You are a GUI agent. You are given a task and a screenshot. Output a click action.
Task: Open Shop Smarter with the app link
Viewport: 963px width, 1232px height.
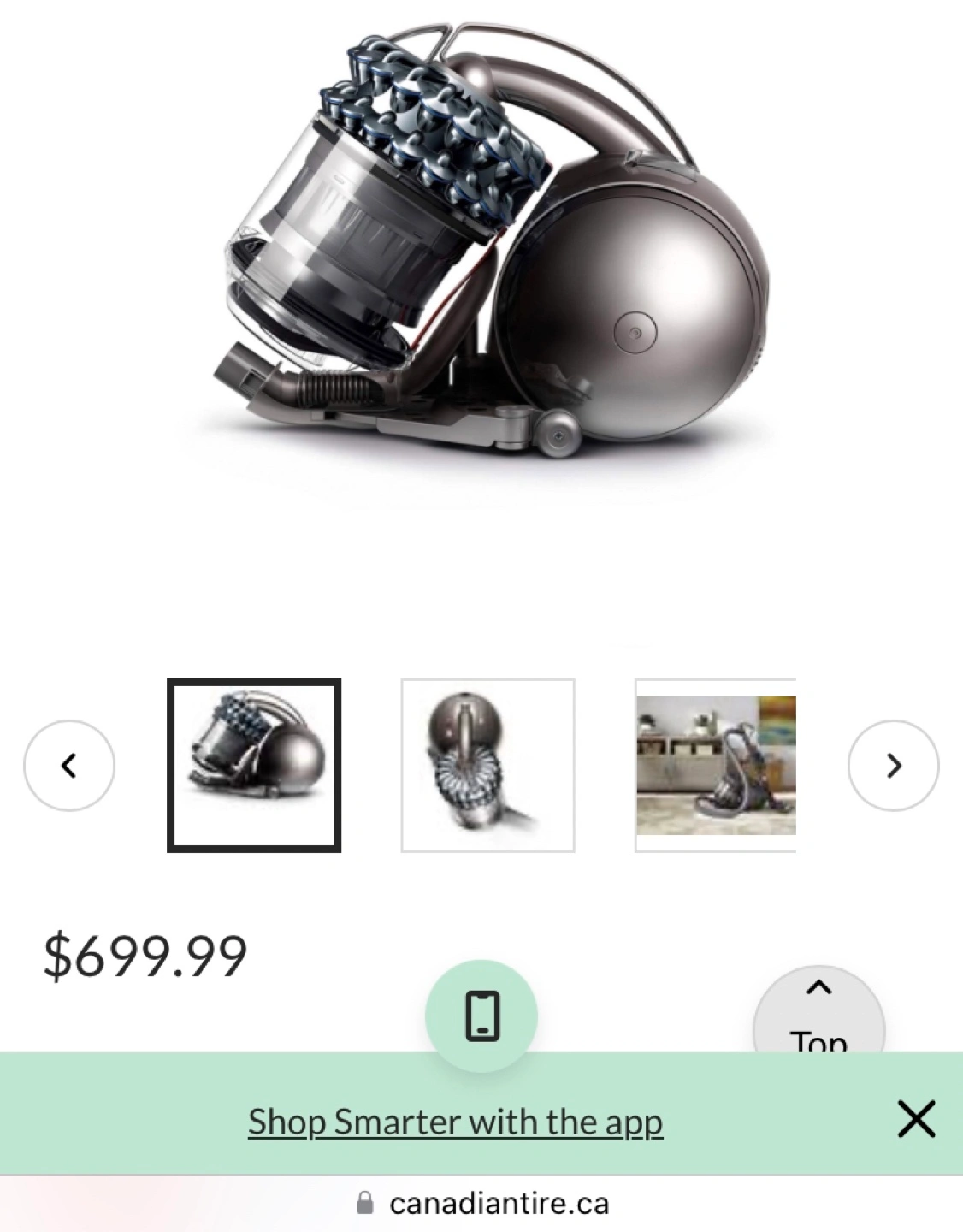(455, 1122)
